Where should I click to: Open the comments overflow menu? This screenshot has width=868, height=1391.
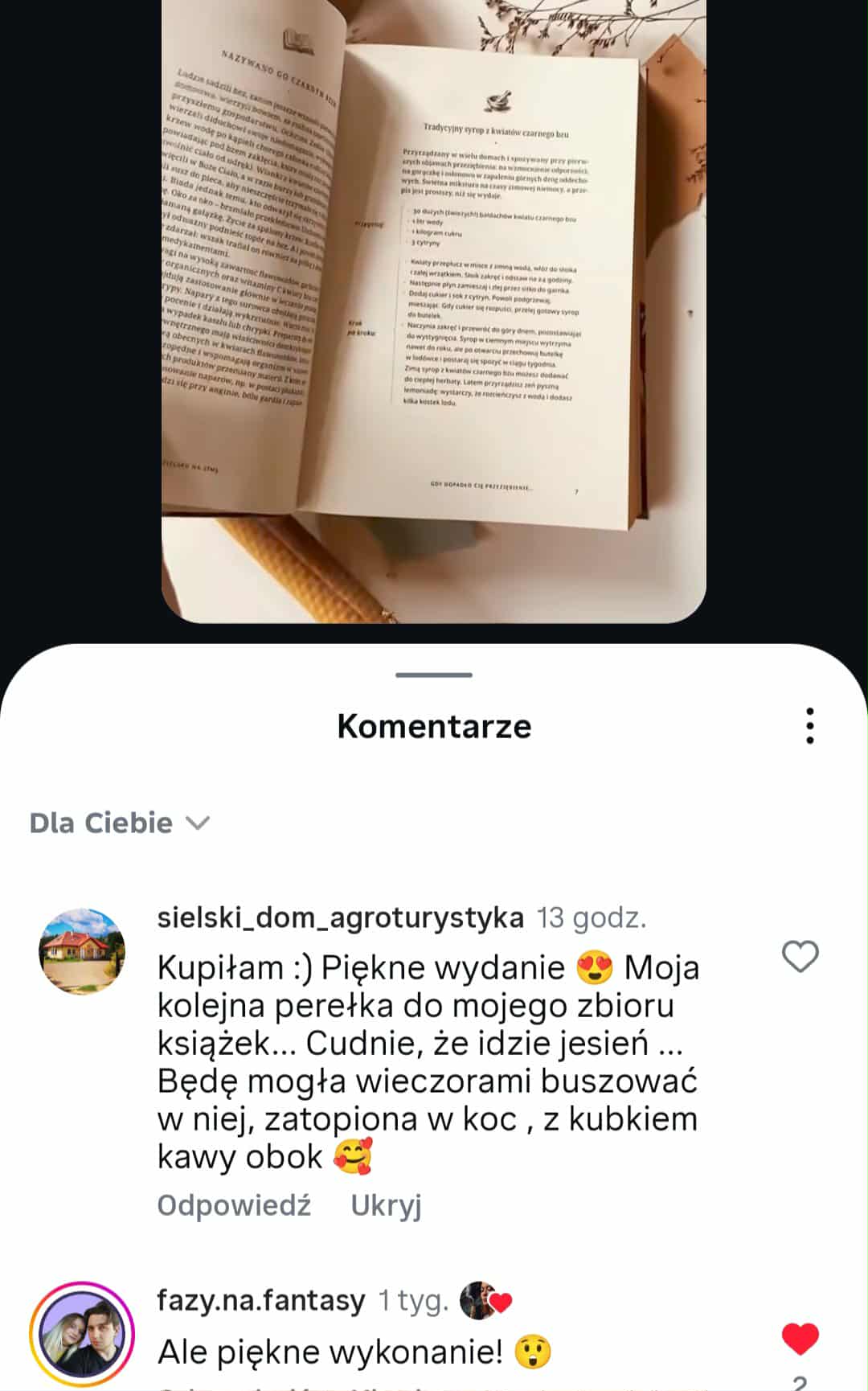[809, 726]
